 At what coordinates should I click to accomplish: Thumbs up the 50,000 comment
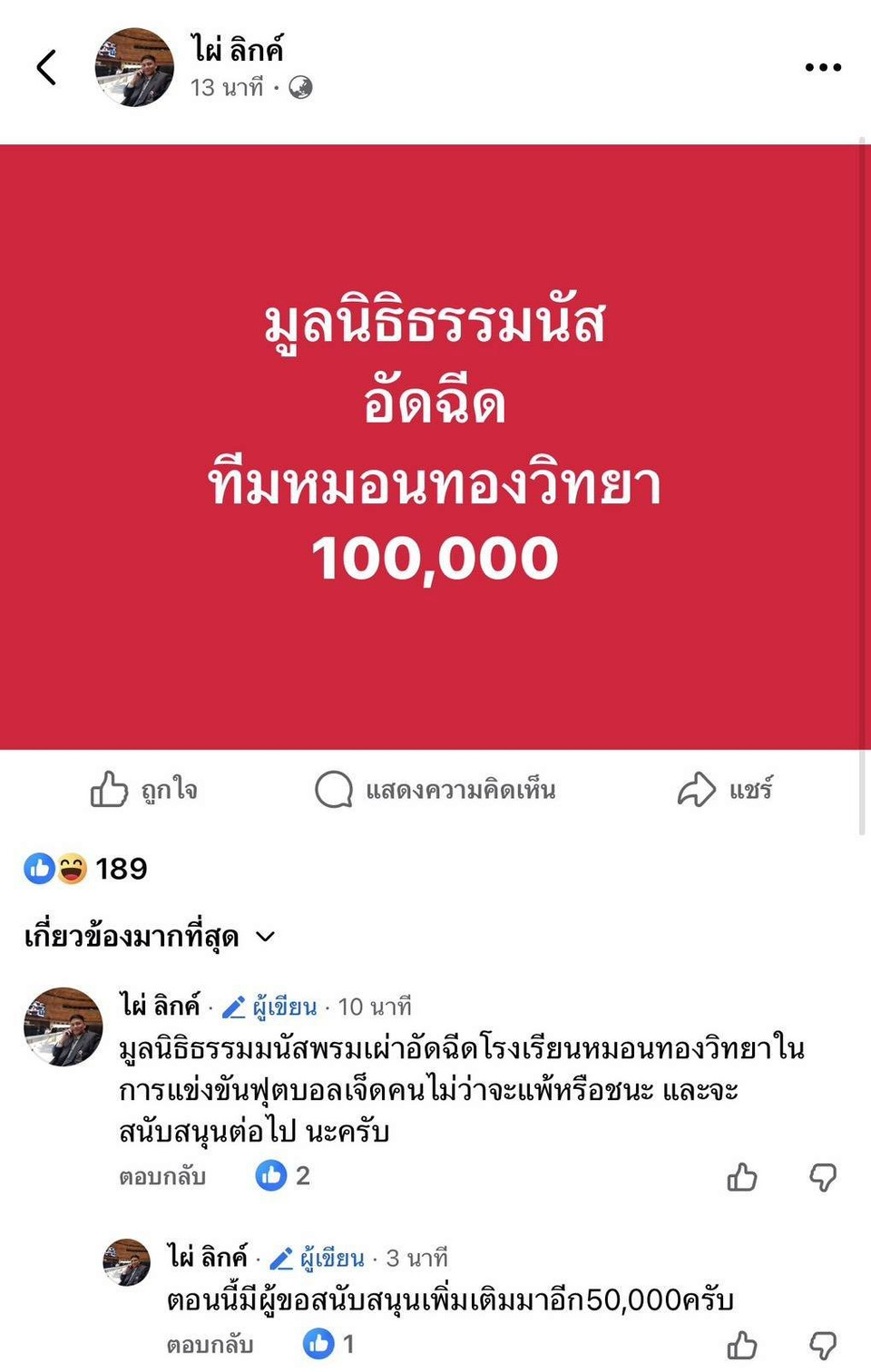(x=741, y=1346)
